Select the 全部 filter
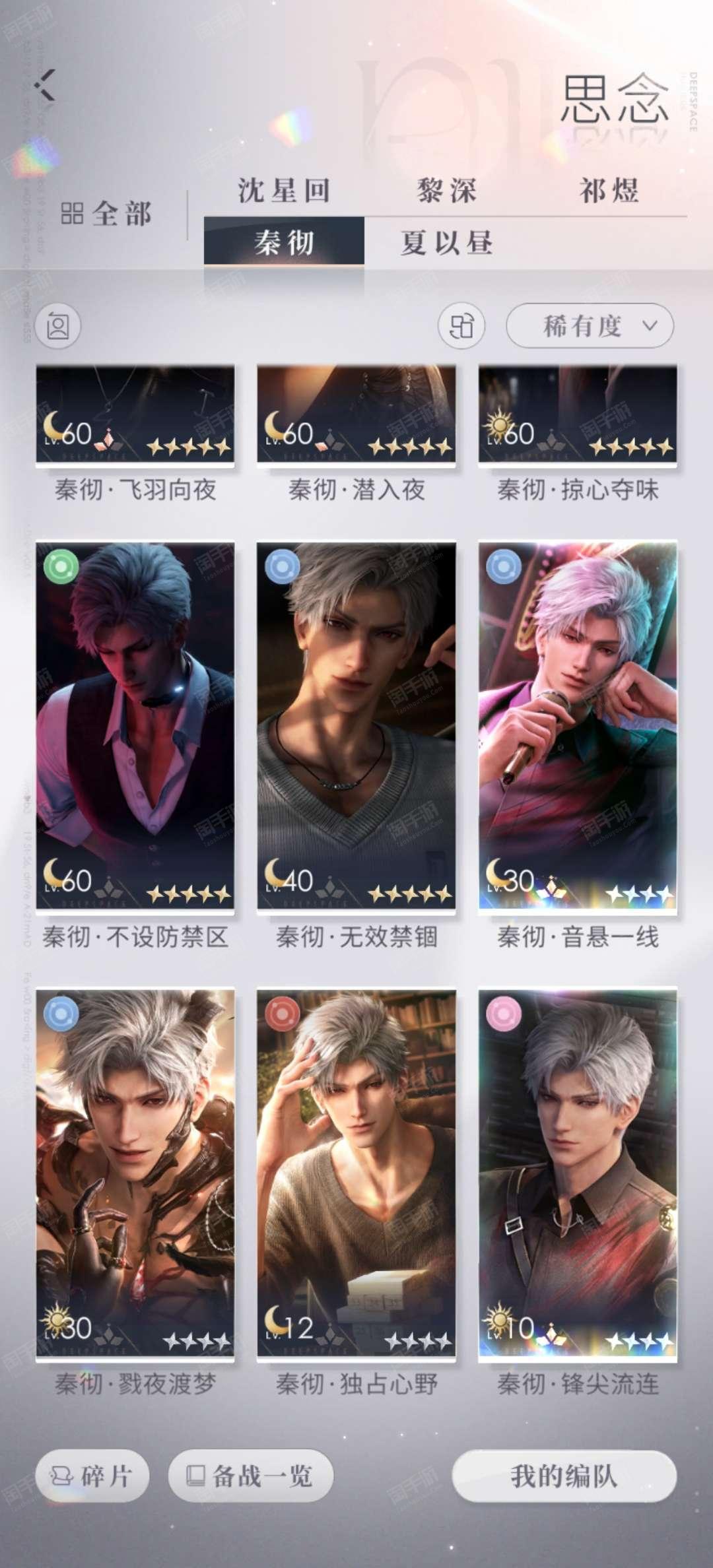 click(106, 214)
